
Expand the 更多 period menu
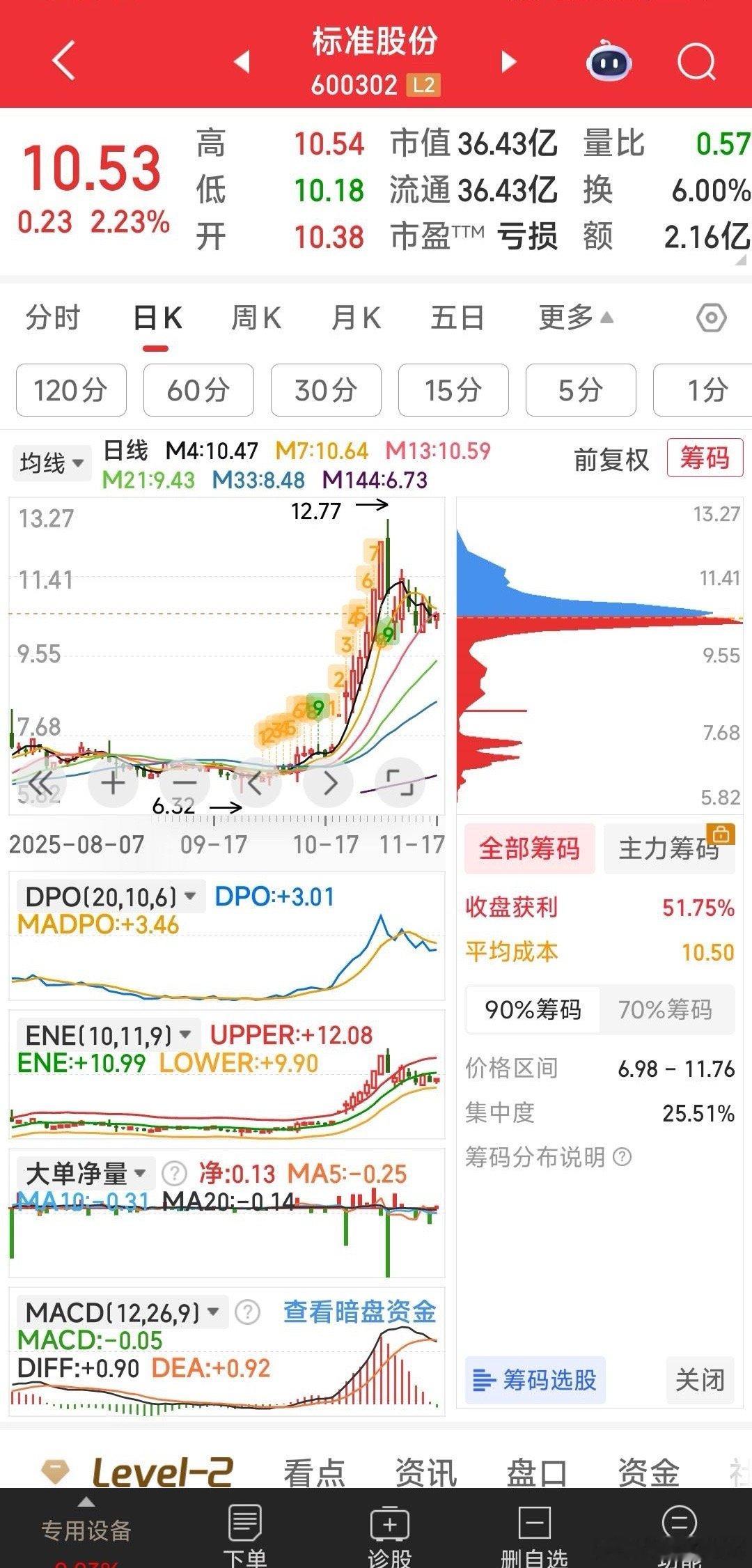coord(576,318)
